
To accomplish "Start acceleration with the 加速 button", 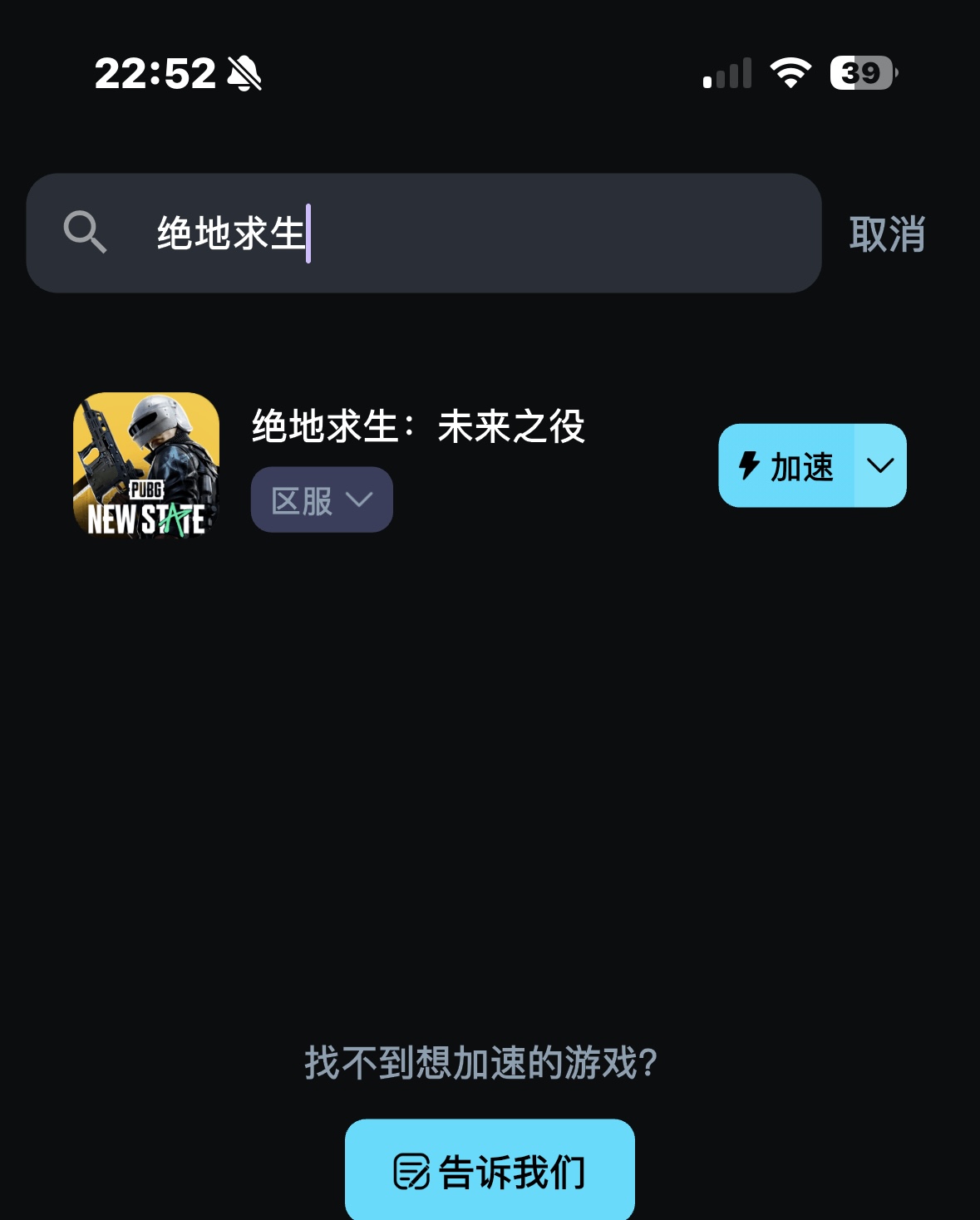I will [x=786, y=466].
